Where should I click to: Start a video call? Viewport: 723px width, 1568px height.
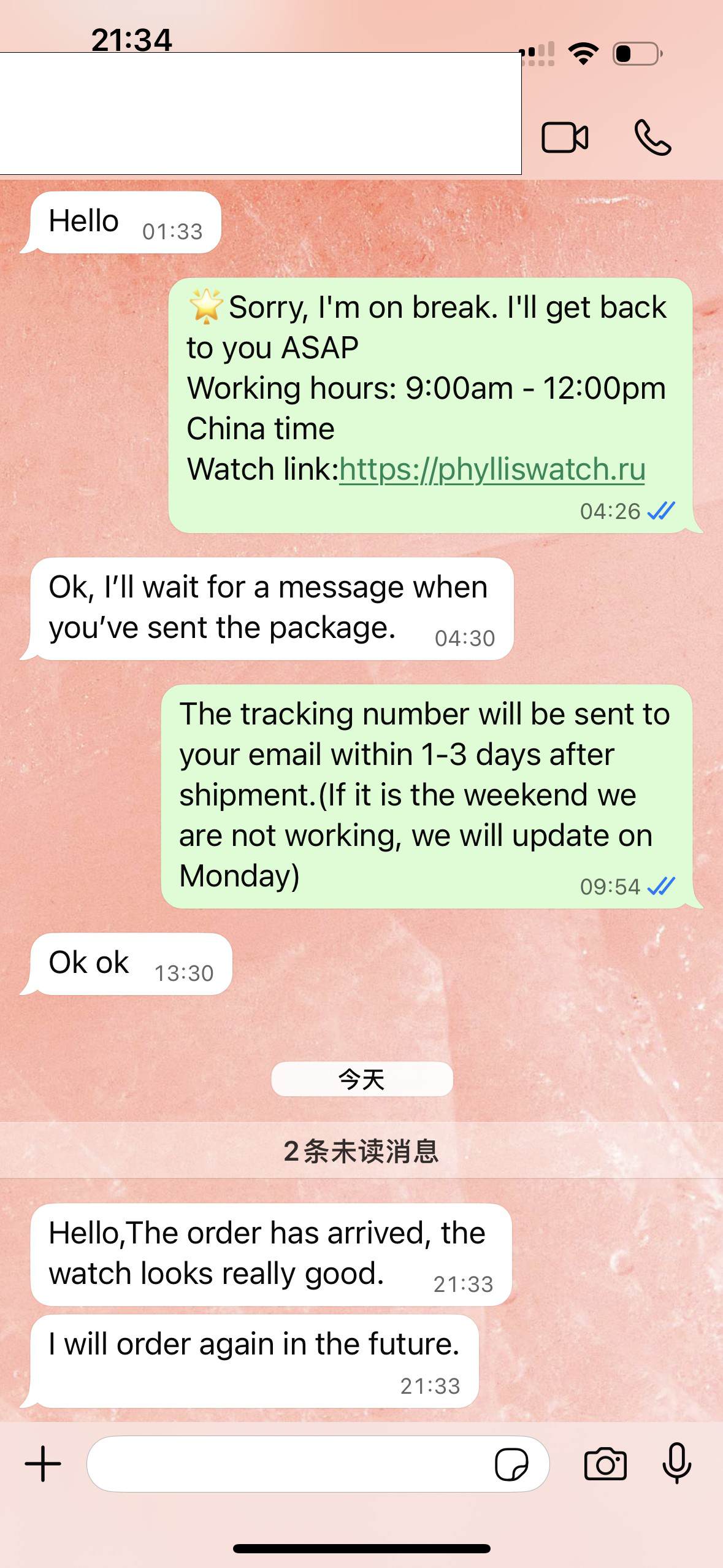coord(565,137)
